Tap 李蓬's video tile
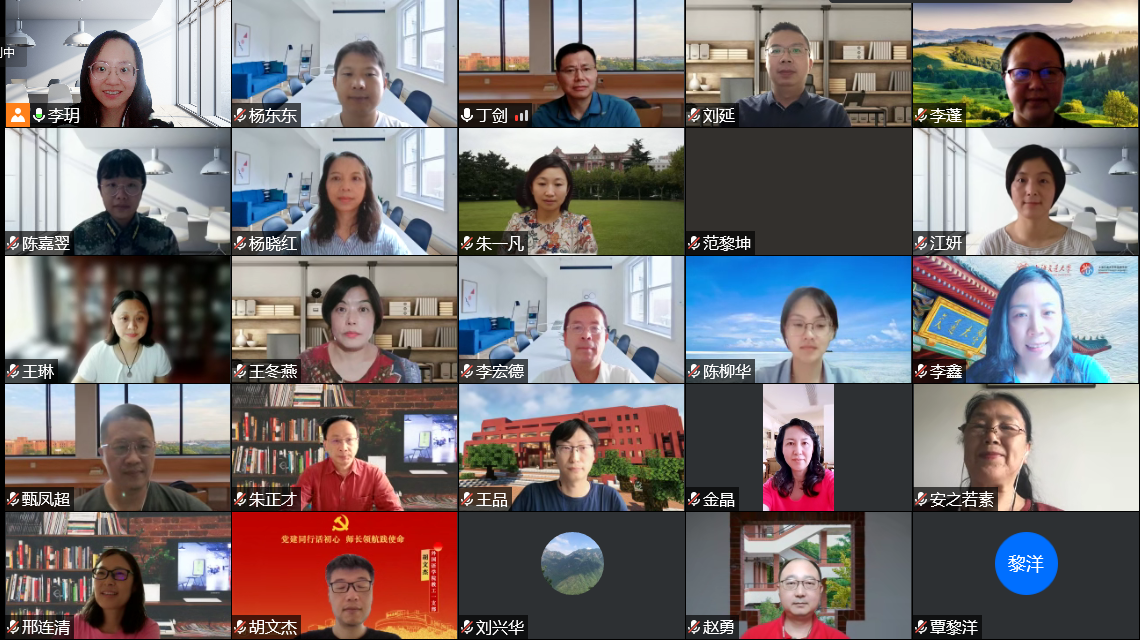 pyautogui.click(x=1025, y=63)
